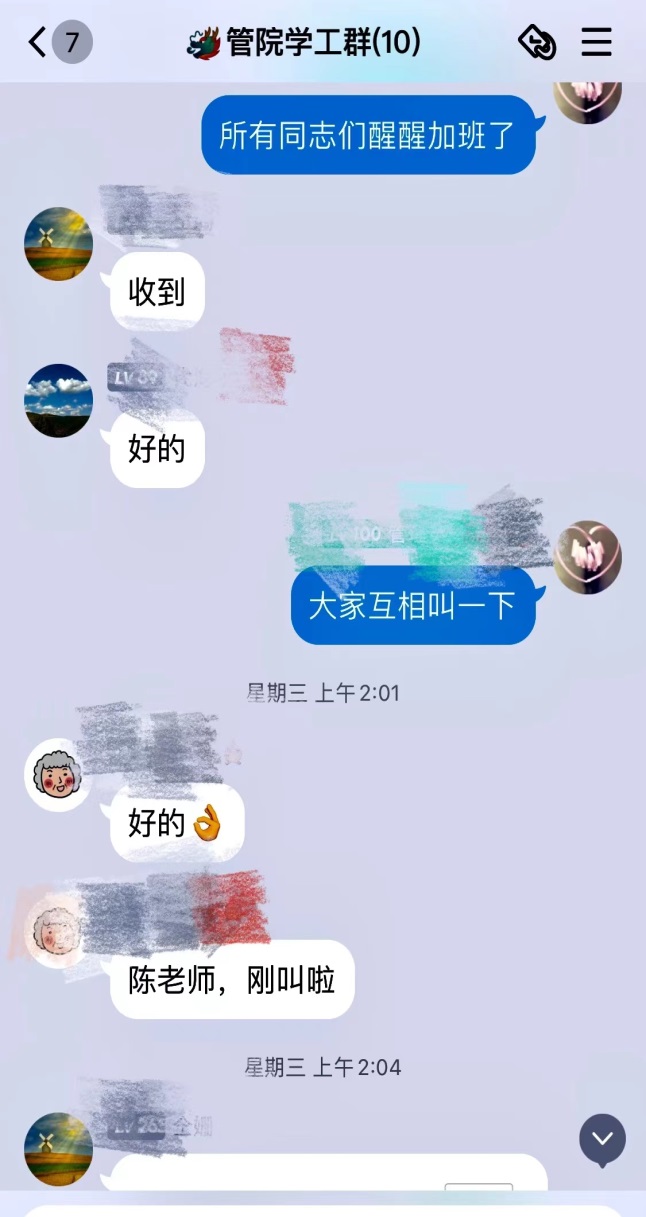View profile of sky avatar beside 好的
Viewport: 646px width, 1217px height.
(x=58, y=400)
